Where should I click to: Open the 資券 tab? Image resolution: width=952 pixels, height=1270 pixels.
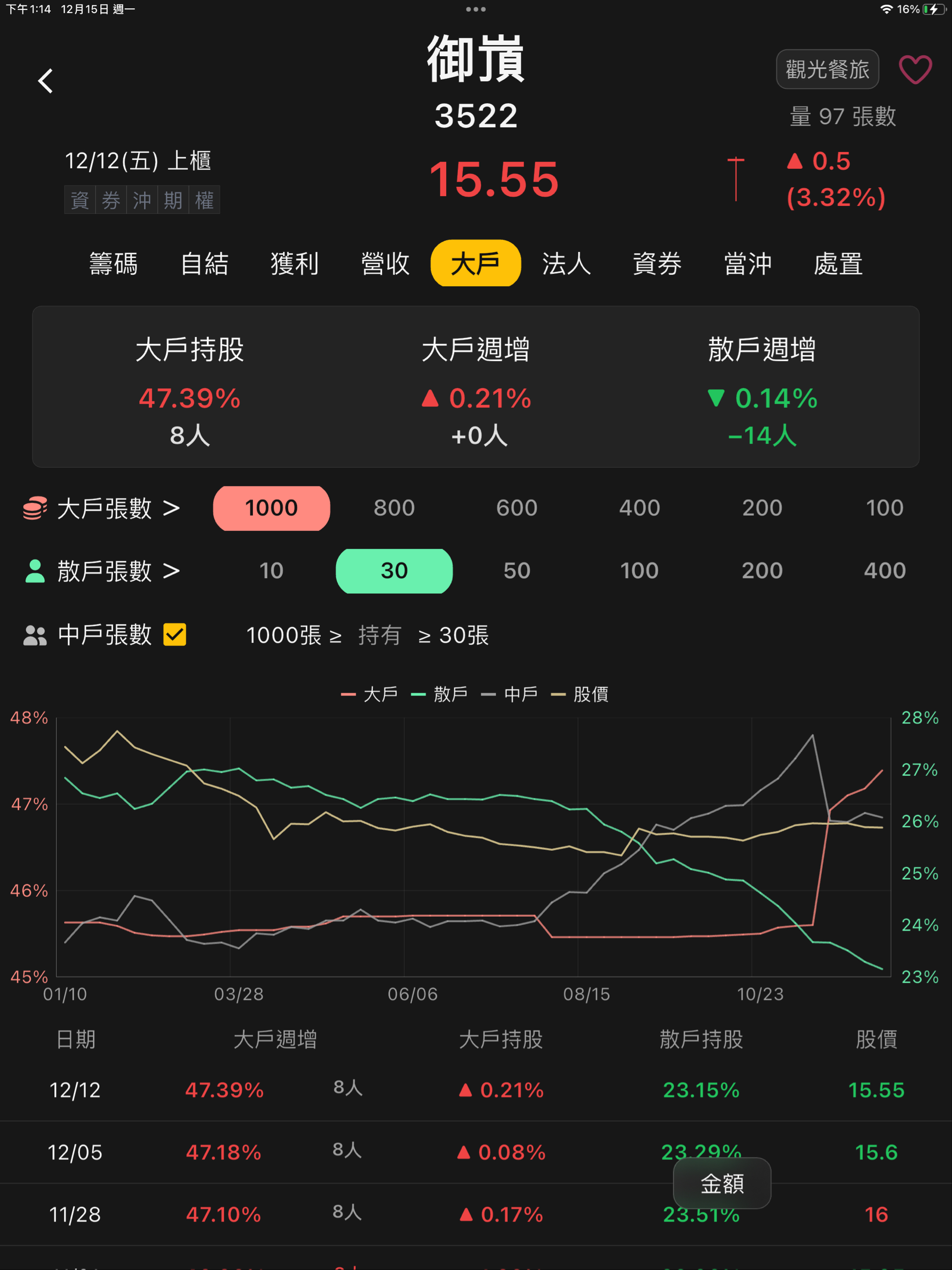(657, 264)
